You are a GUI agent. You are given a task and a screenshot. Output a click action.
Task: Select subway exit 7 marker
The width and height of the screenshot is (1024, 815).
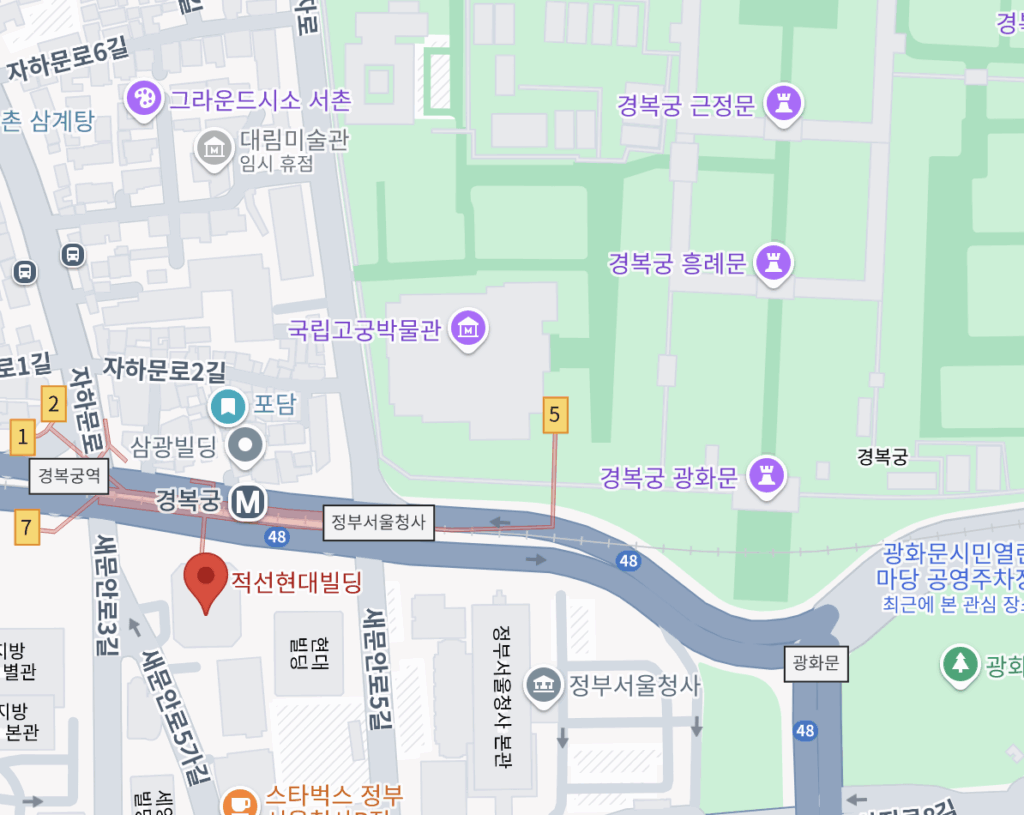click(26, 526)
